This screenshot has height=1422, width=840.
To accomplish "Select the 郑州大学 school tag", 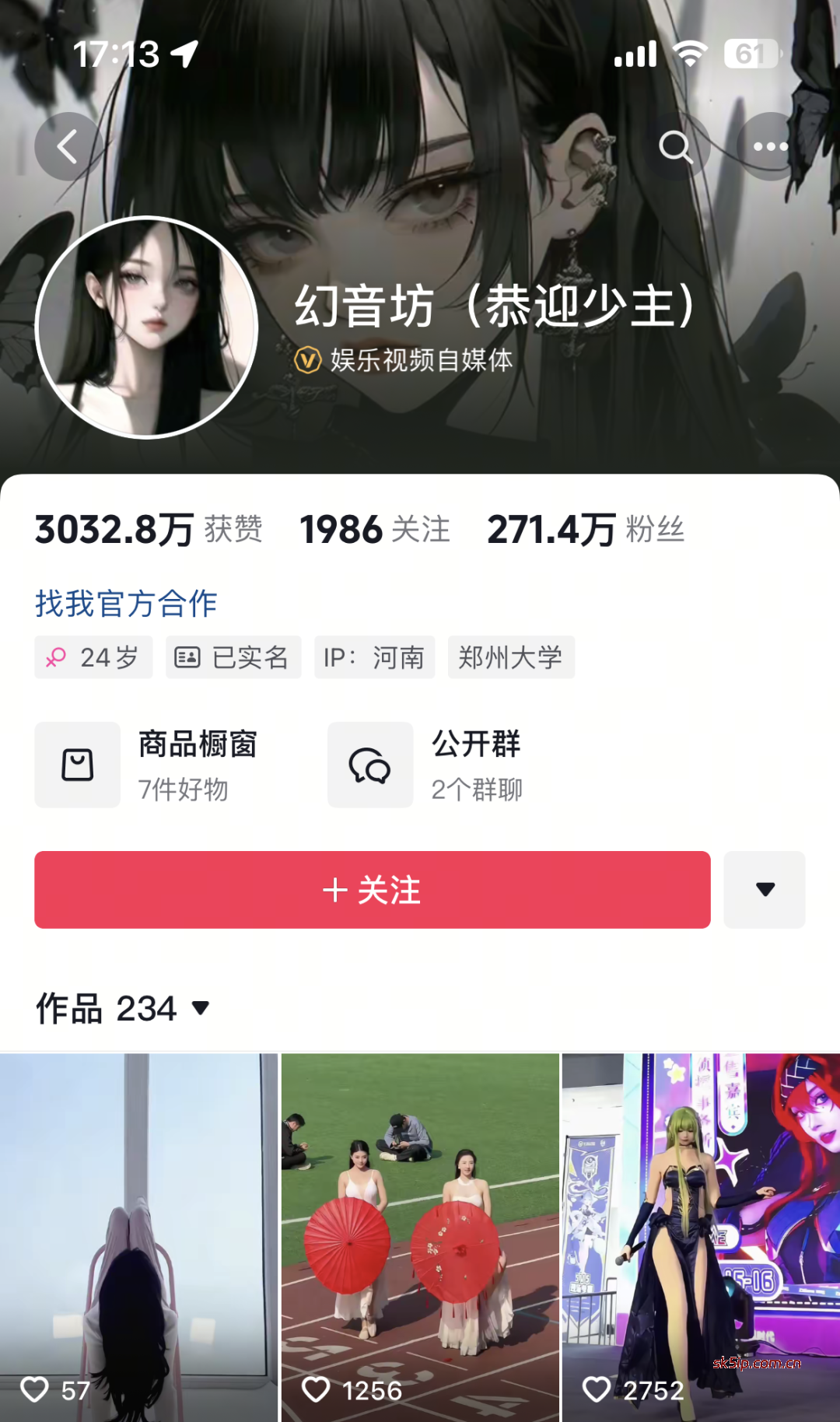I will (511, 657).
